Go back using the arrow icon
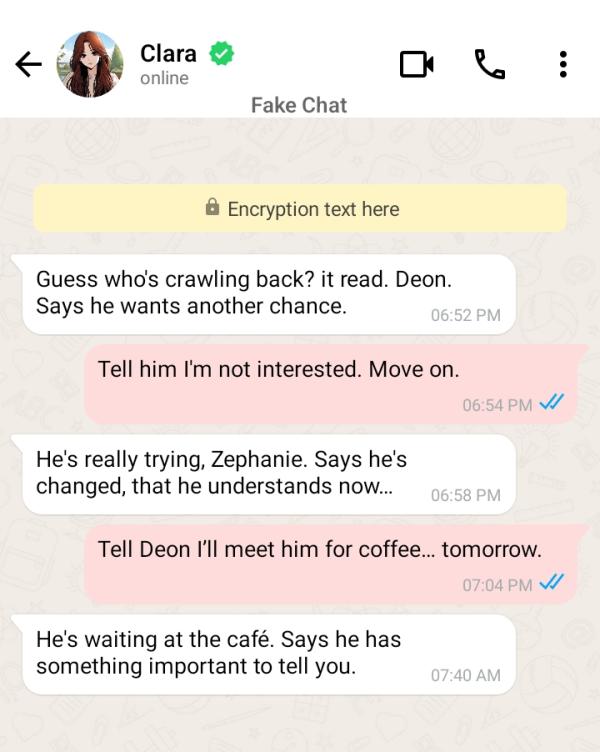 [x=28, y=65]
